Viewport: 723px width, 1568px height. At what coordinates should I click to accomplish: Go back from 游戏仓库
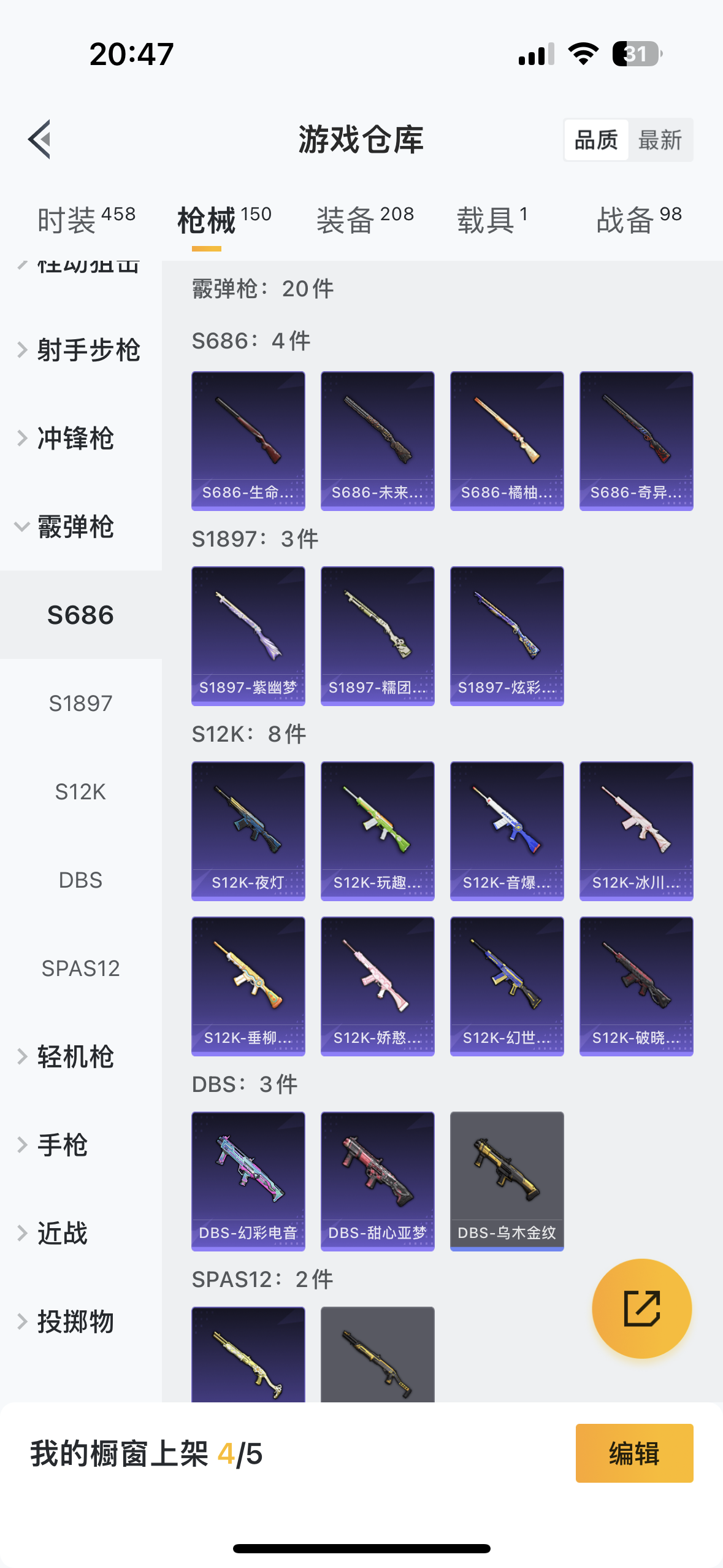[x=40, y=139]
